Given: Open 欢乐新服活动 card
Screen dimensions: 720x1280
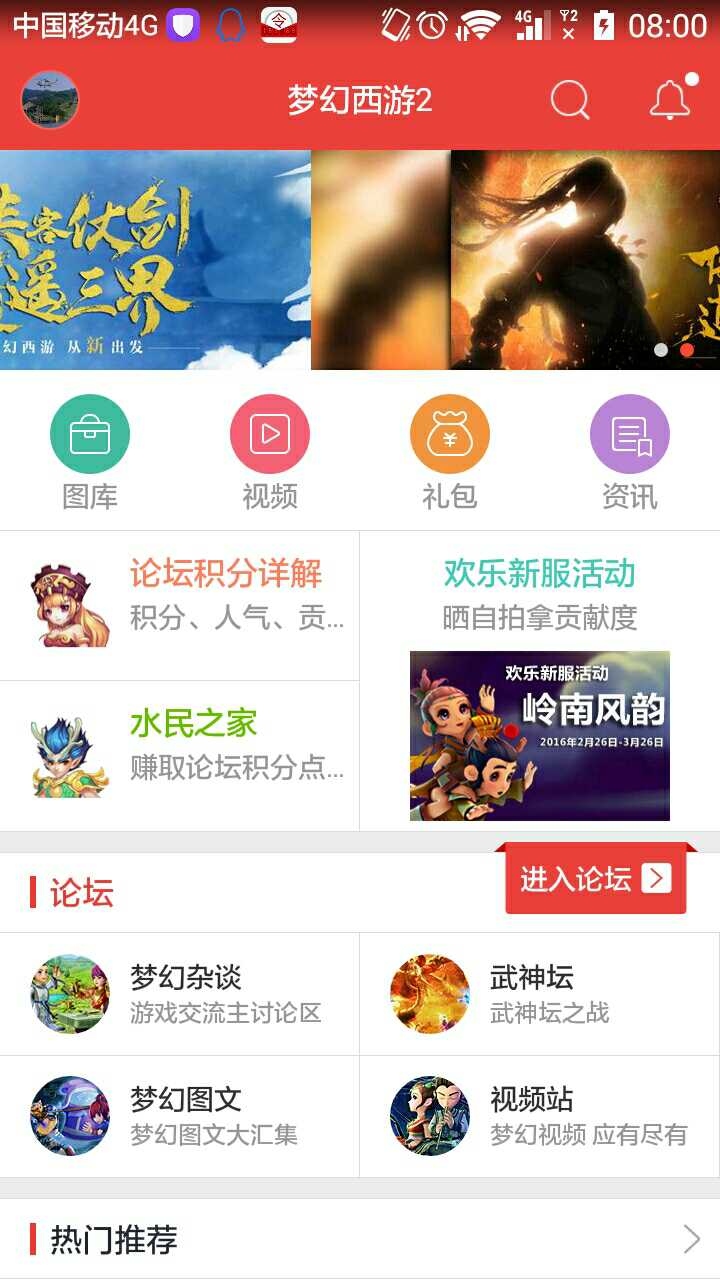Looking at the screenshot, I should click(540, 680).
